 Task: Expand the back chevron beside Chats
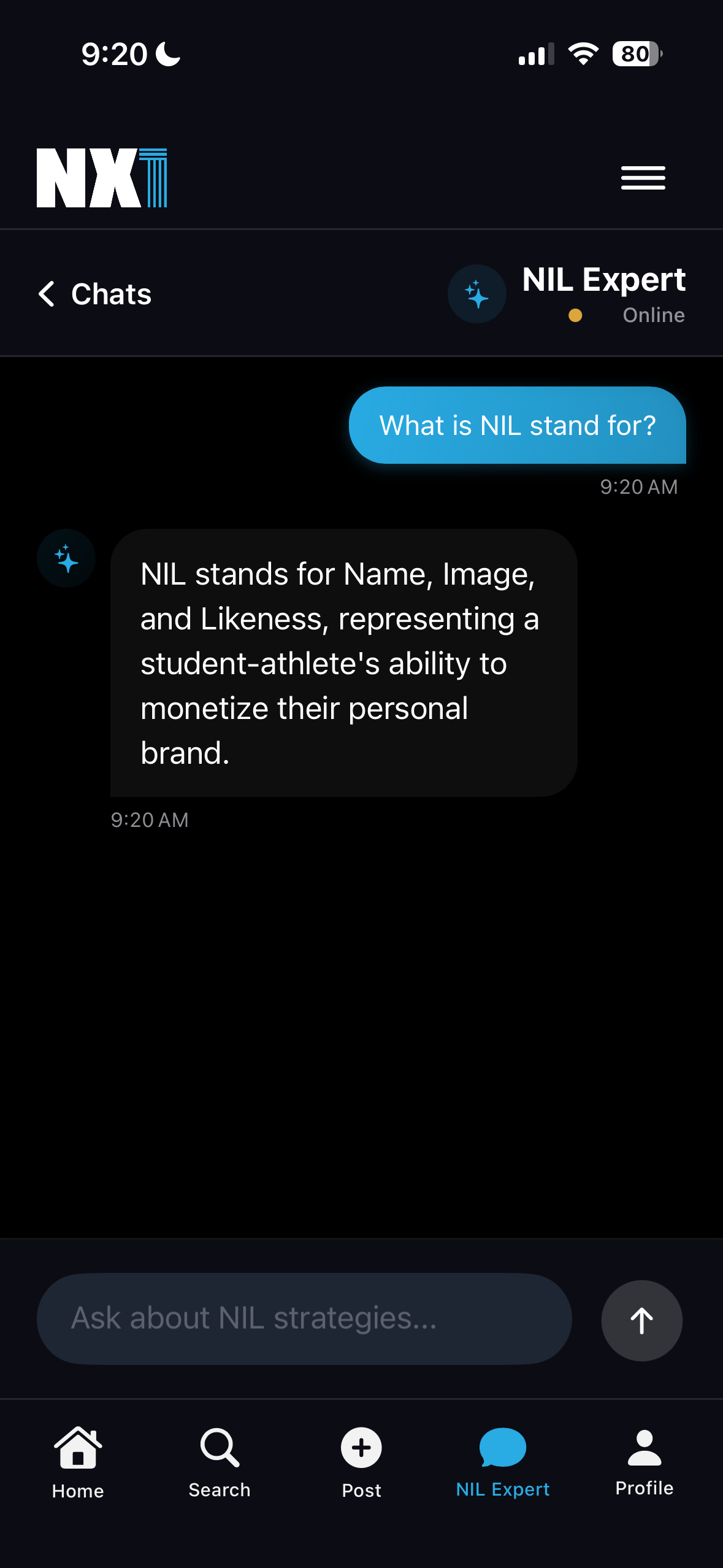[x=47, y=294]
